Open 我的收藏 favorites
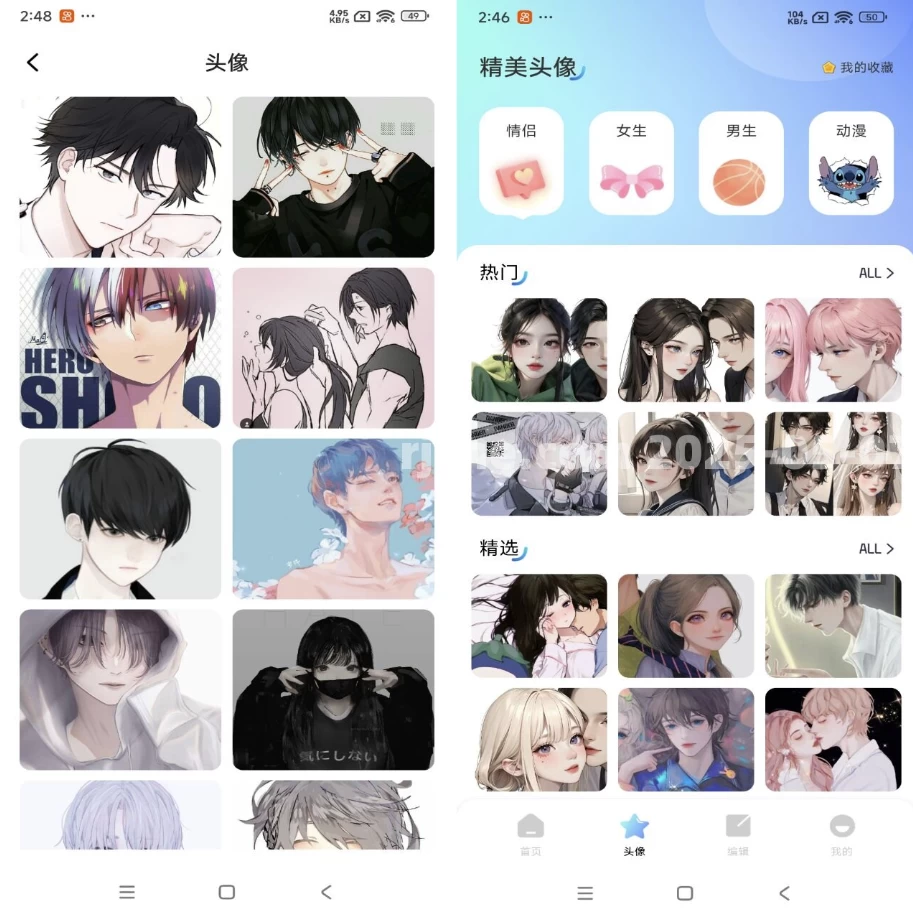 click(857, 68)
